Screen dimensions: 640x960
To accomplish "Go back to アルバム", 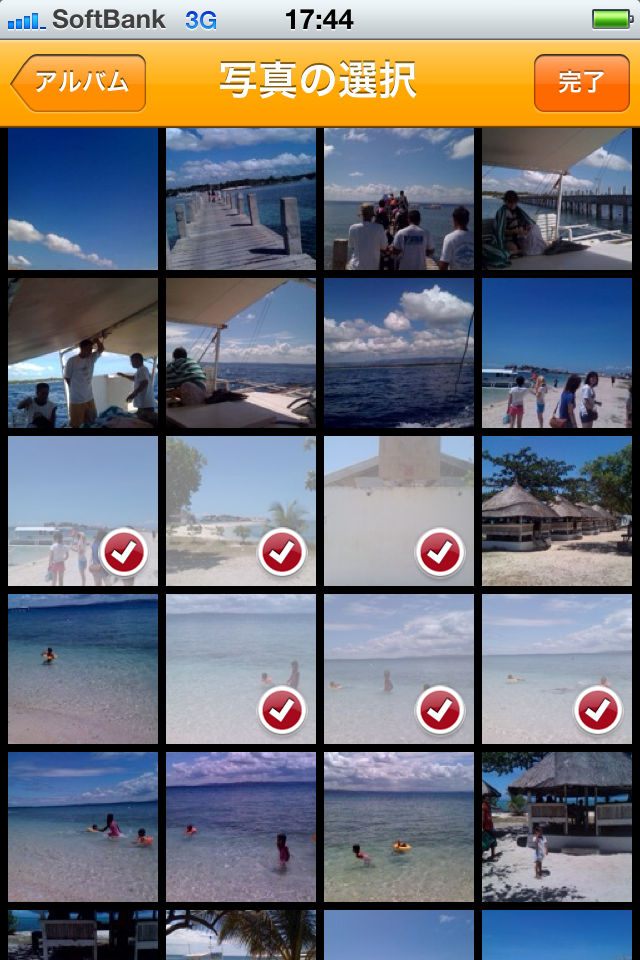I will point(80,82).
